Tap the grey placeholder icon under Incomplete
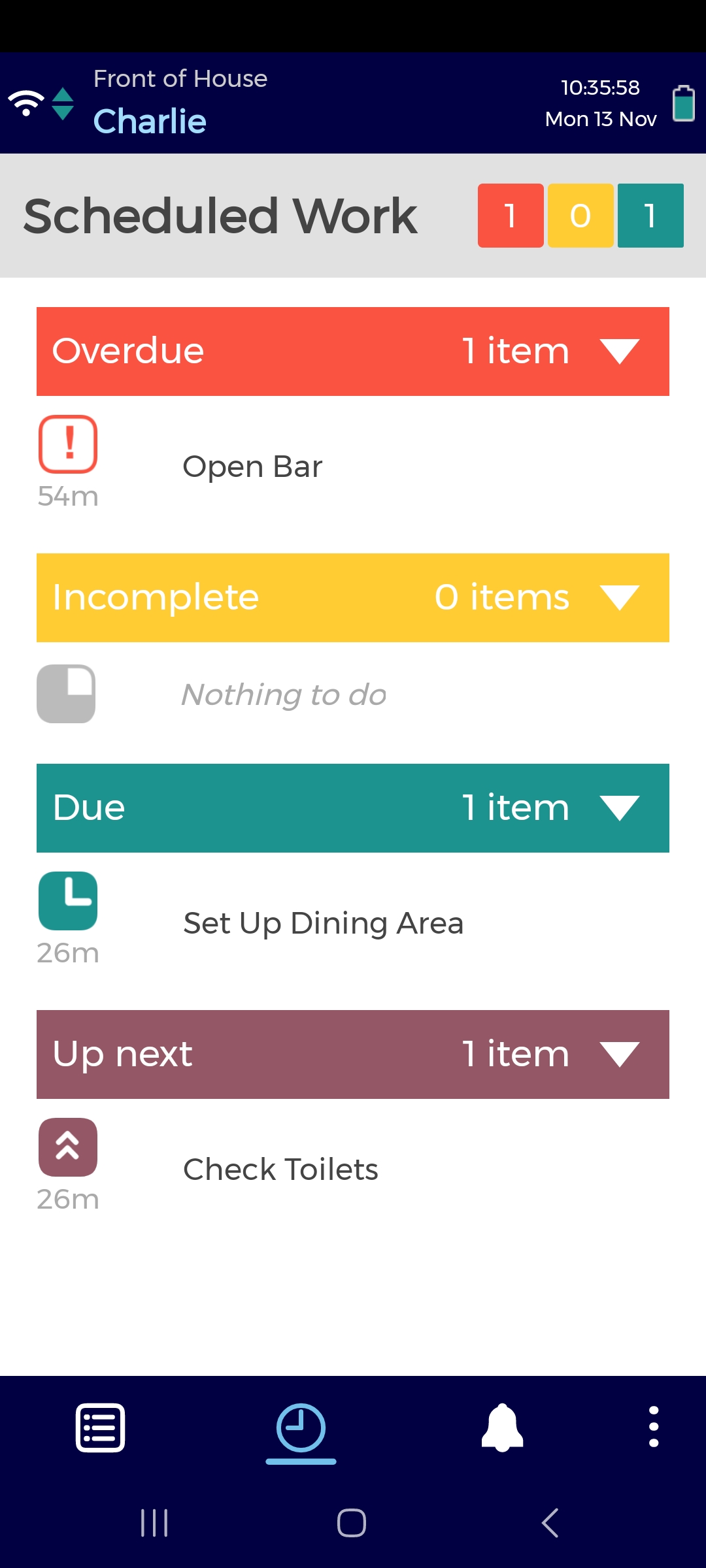 pos(66,694)
